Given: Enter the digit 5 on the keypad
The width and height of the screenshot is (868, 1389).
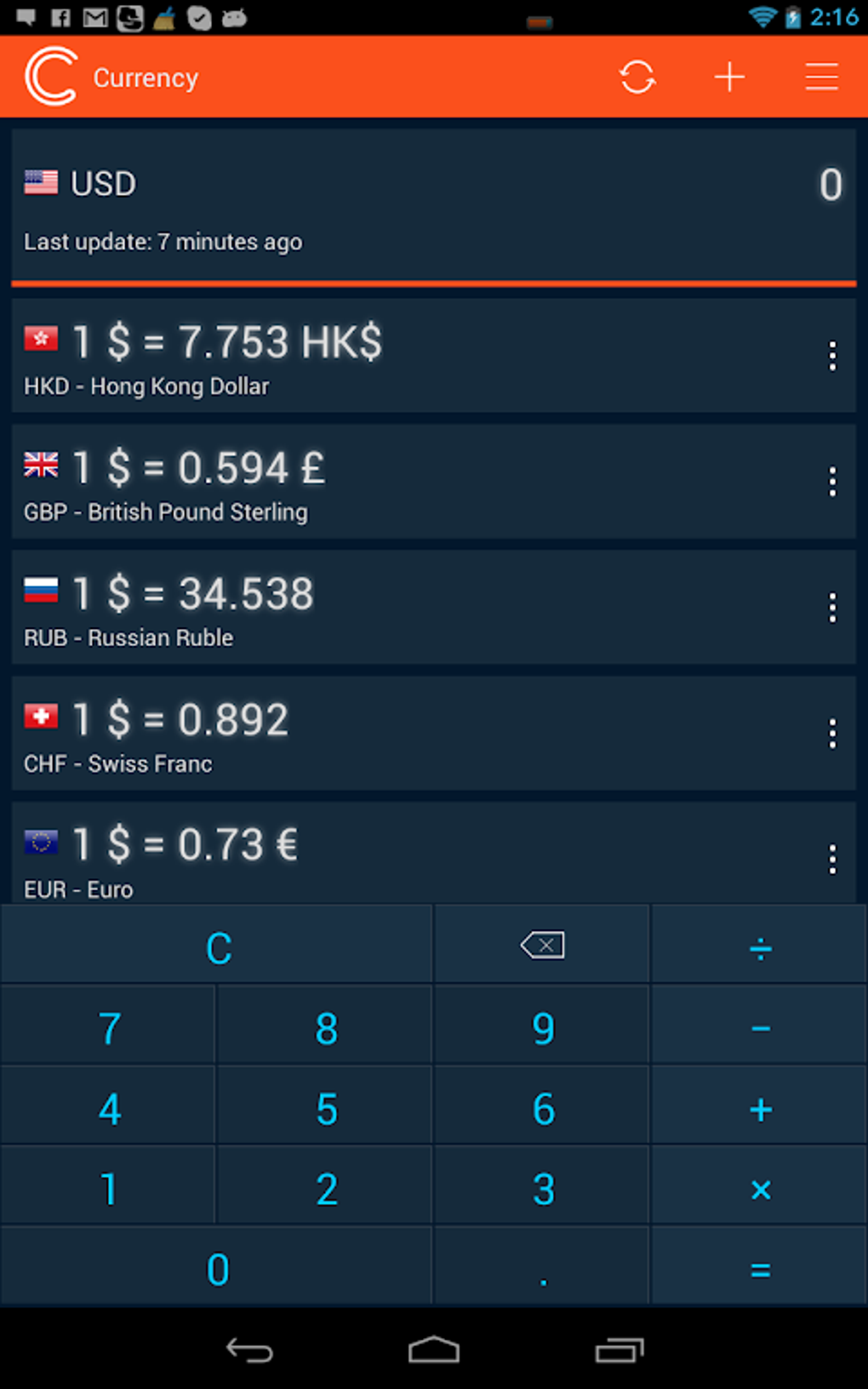Looking at the screenshot, I should (327, 1108).
